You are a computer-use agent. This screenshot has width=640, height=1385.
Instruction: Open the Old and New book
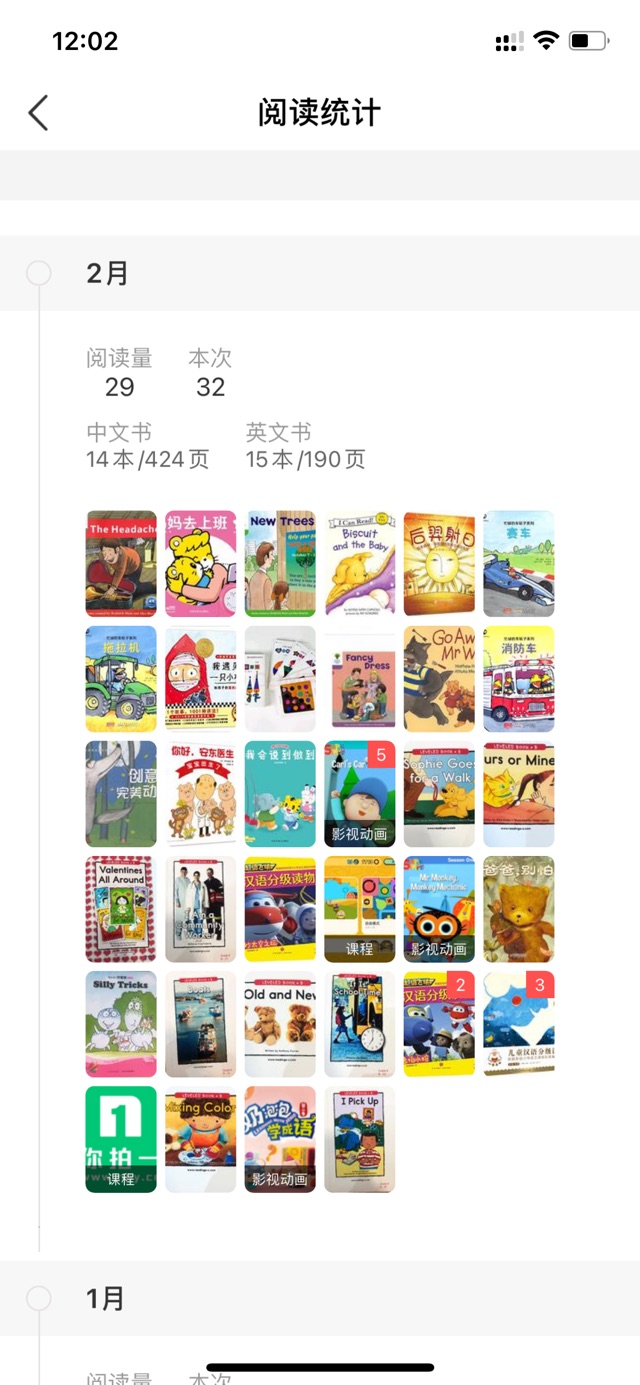(280, 1024)
